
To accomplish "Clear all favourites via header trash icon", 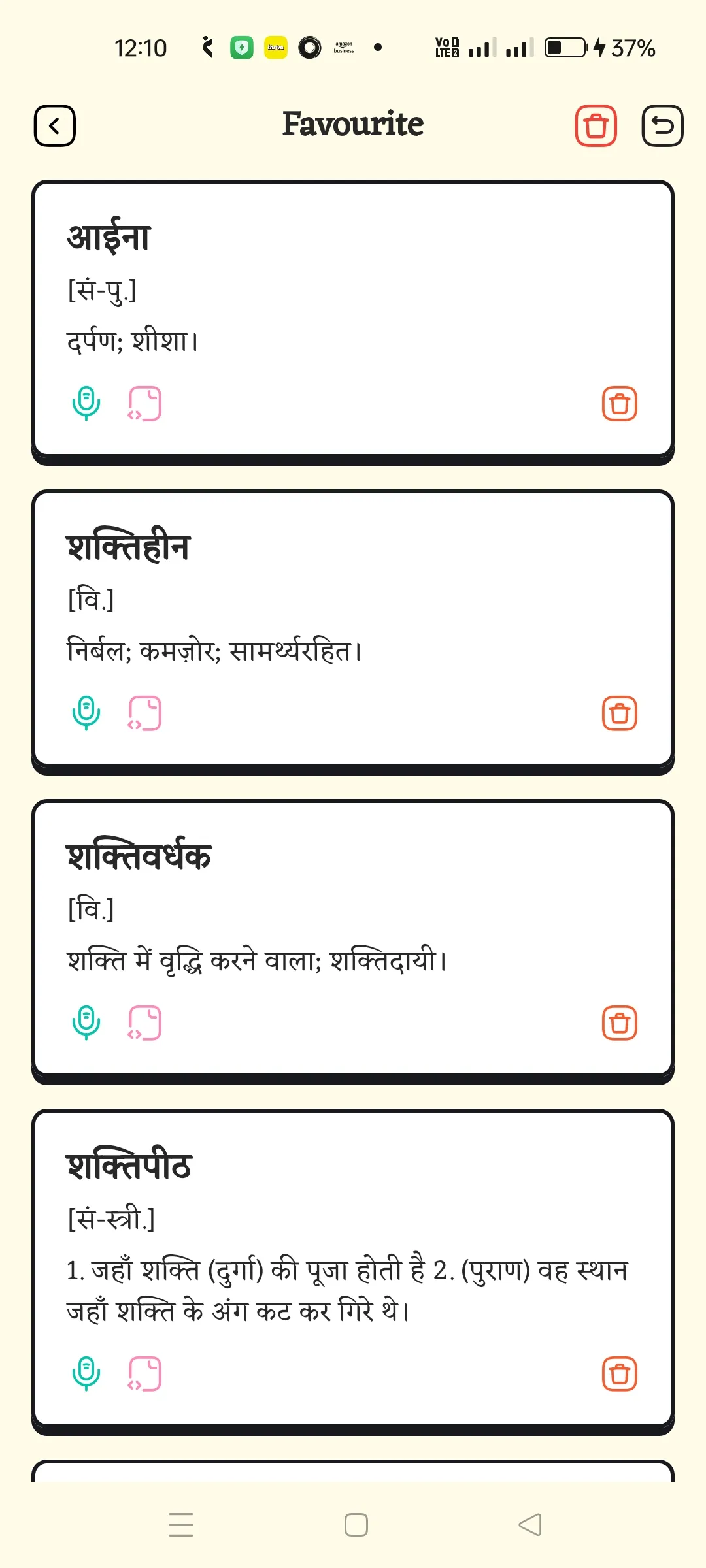I will [595, 125].
